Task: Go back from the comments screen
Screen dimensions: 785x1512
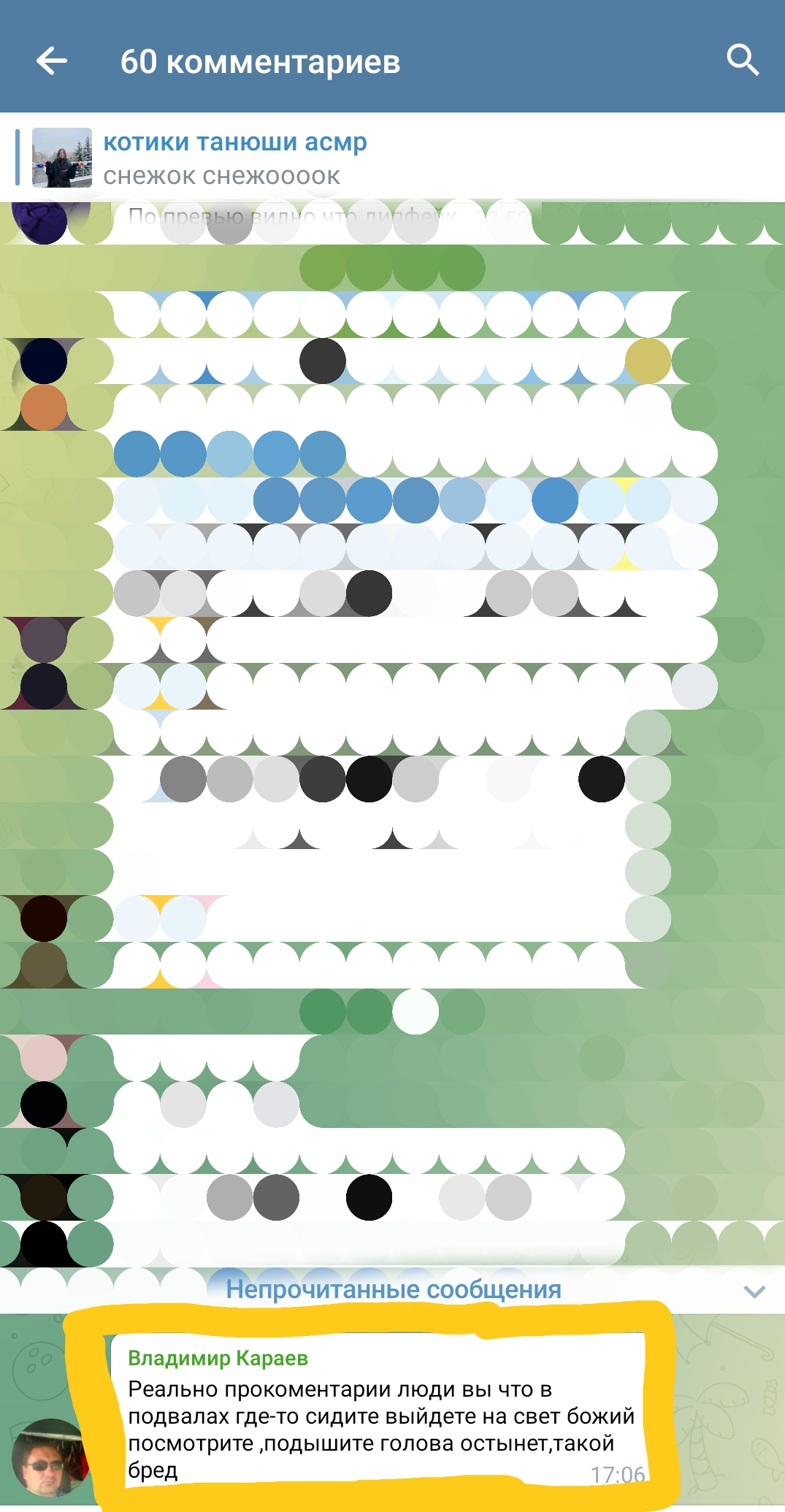Action: pyautogui.click(x=52, y=61)
